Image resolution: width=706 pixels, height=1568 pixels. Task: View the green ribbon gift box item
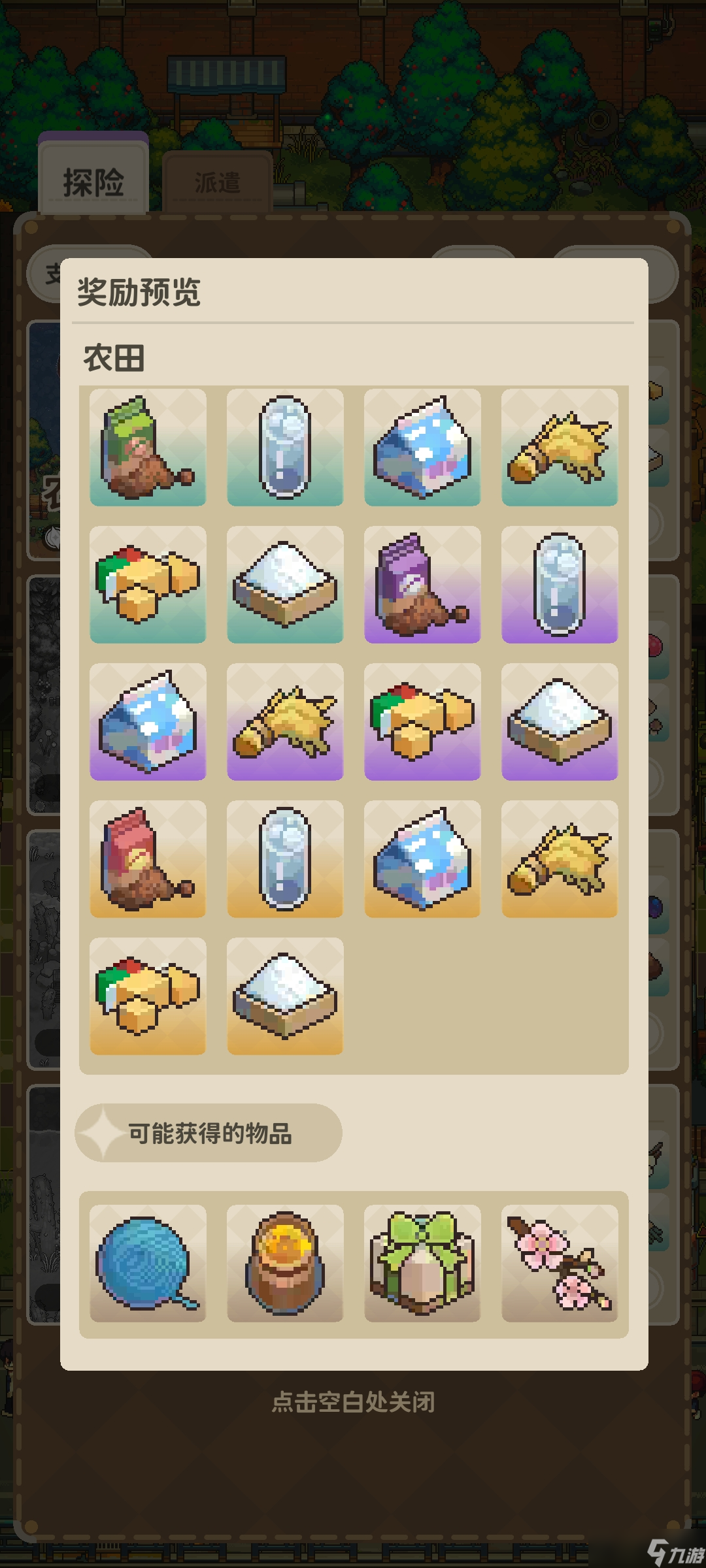[x=422, y=1263]
